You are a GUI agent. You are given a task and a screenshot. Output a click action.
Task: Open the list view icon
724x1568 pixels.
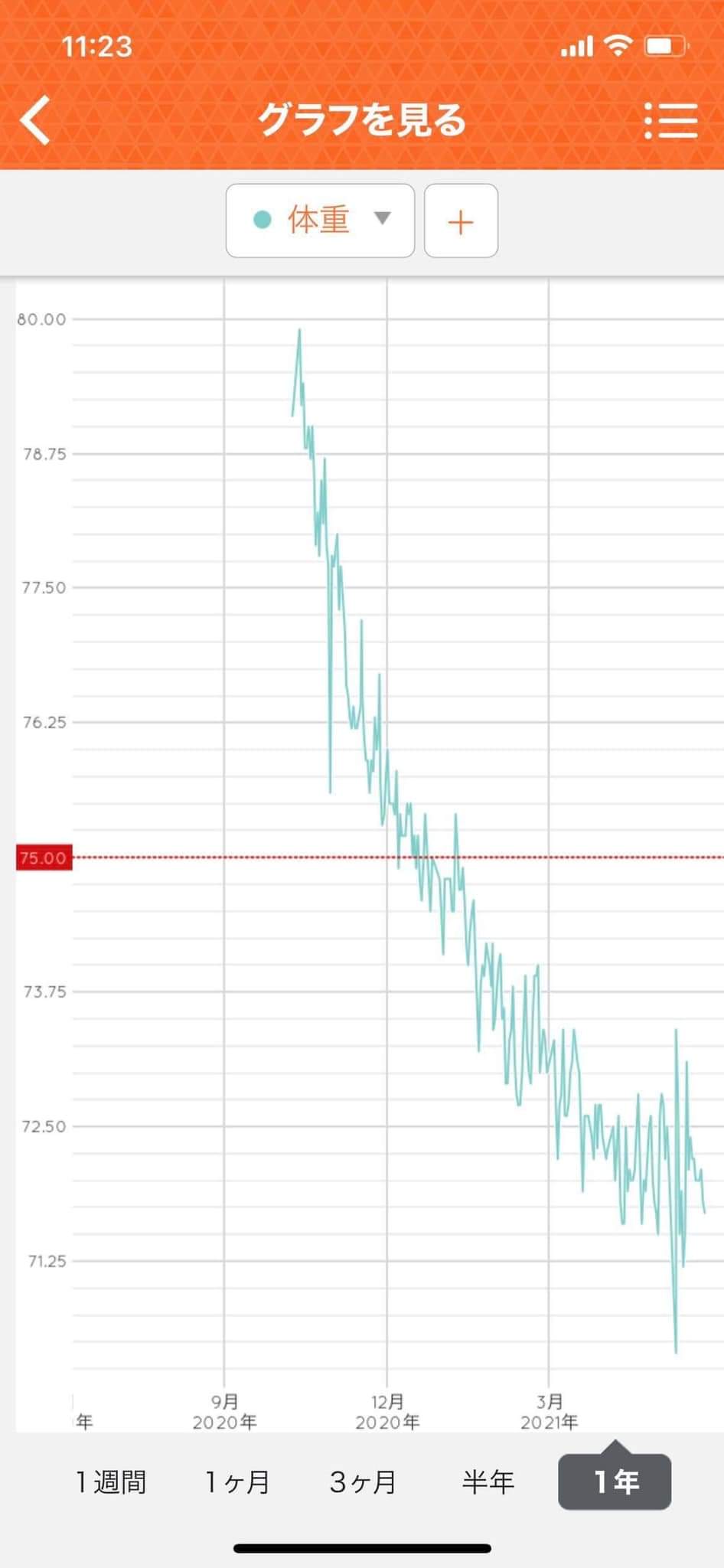click(x=670, y=121)
